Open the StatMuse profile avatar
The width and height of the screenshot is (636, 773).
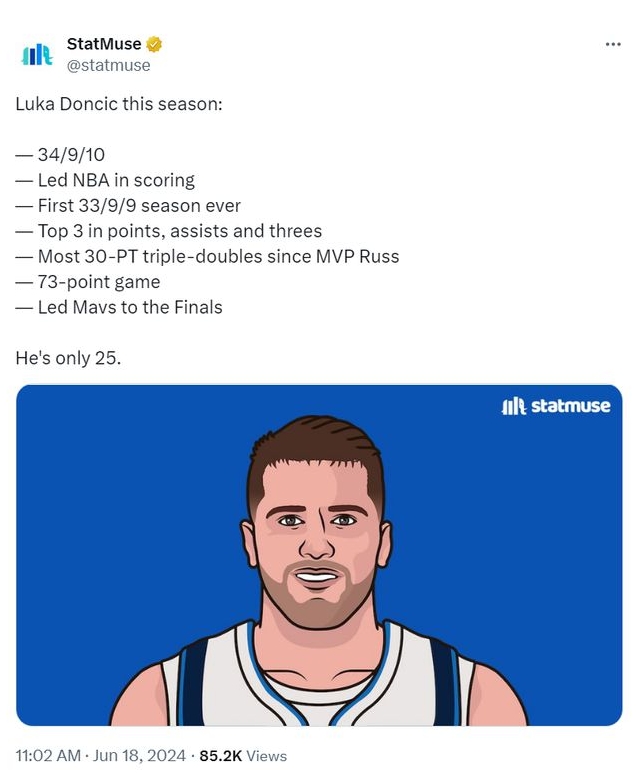pos(37,55)
